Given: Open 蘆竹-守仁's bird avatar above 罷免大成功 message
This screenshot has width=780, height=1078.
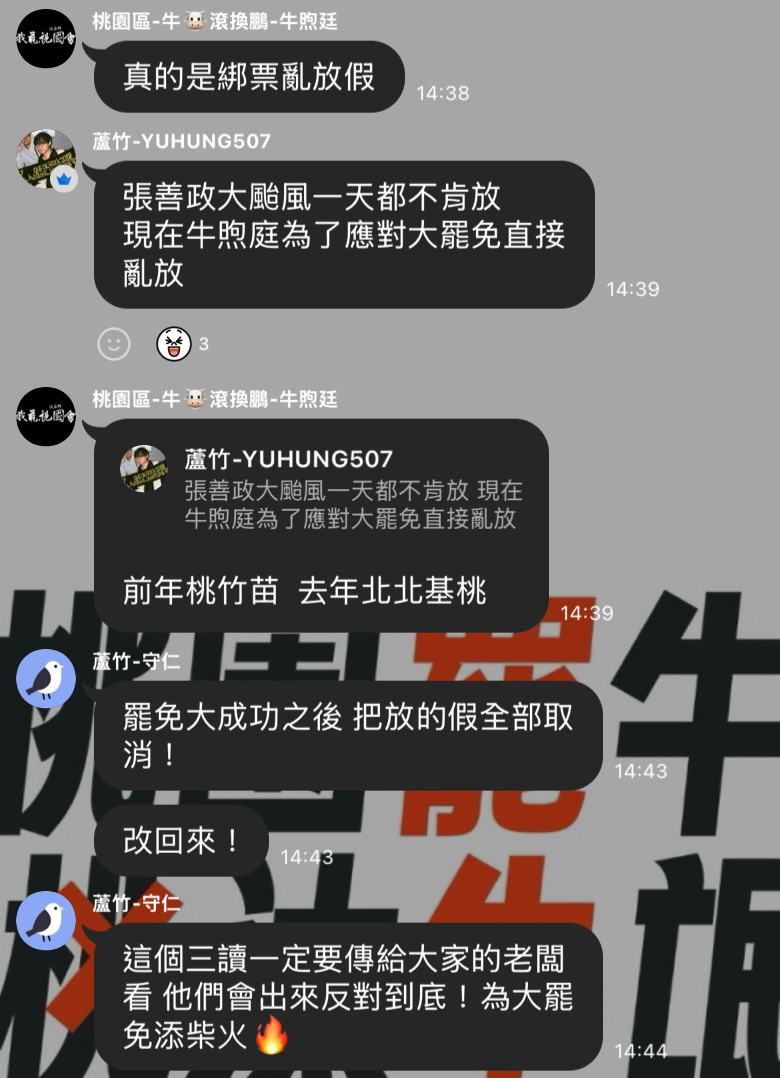Looking at the screenshot, I should tap(46, 679).
